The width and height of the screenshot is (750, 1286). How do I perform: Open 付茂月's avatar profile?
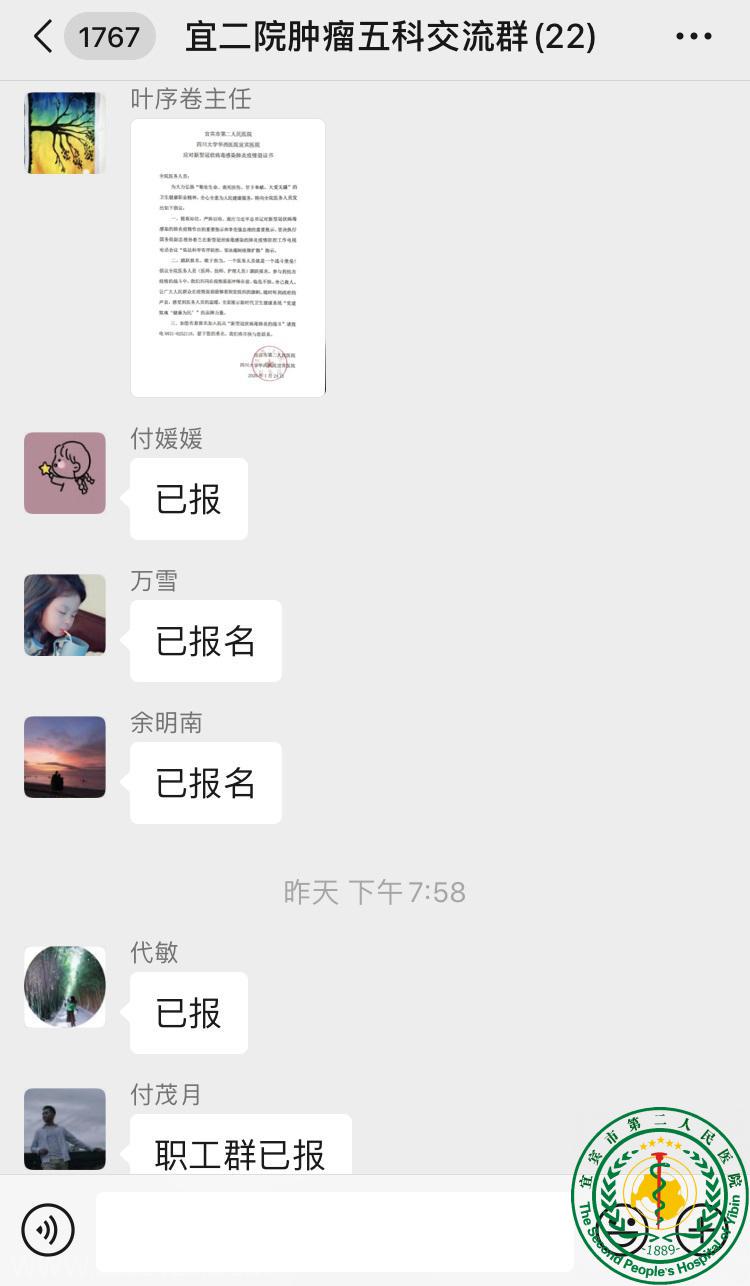tap(65, 1129)
